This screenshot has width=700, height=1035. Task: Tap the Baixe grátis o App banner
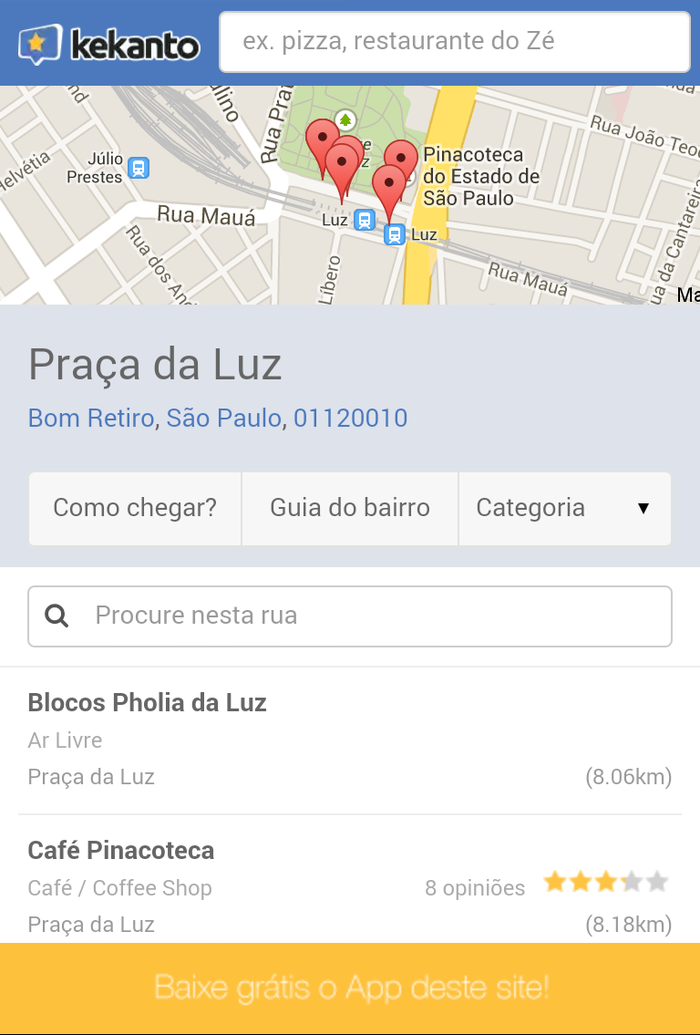click(350, 988)
